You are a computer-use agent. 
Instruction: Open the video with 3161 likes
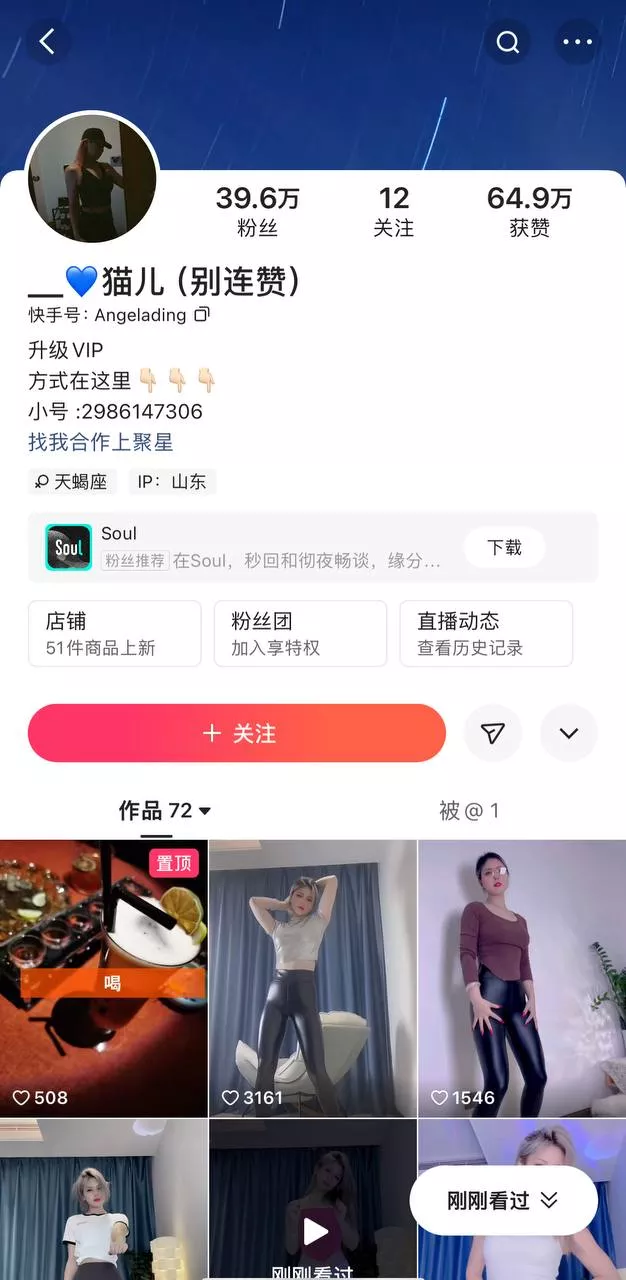(x=313, y=978)
